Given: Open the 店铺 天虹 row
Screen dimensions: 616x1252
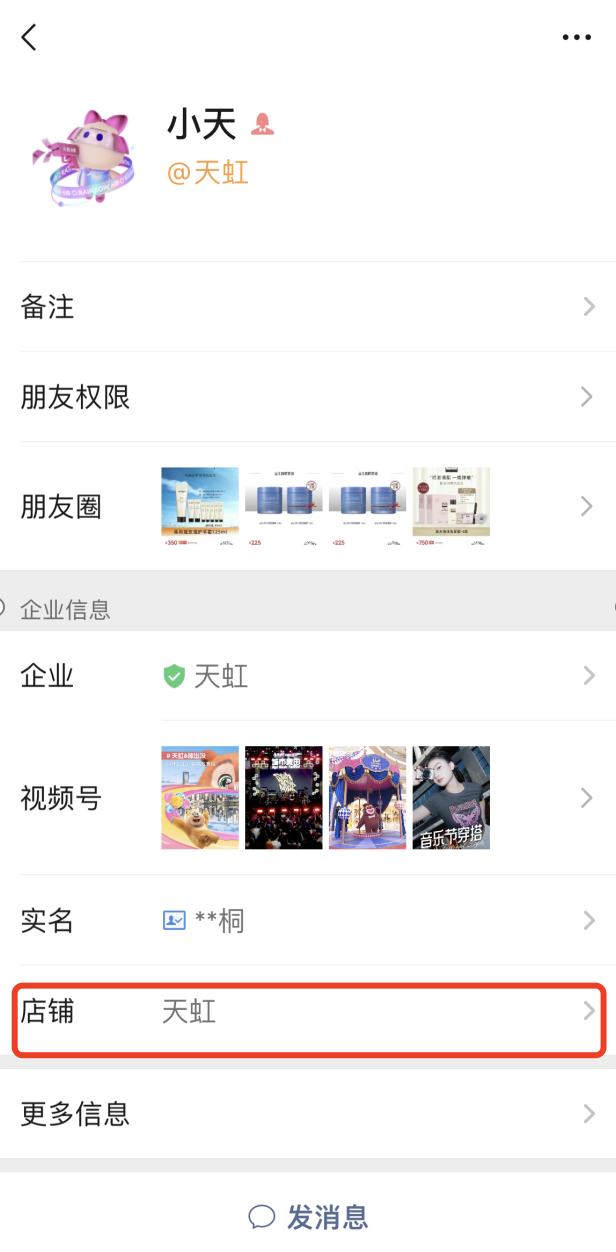Looking at the screenshot, I should pos(308,1012).
